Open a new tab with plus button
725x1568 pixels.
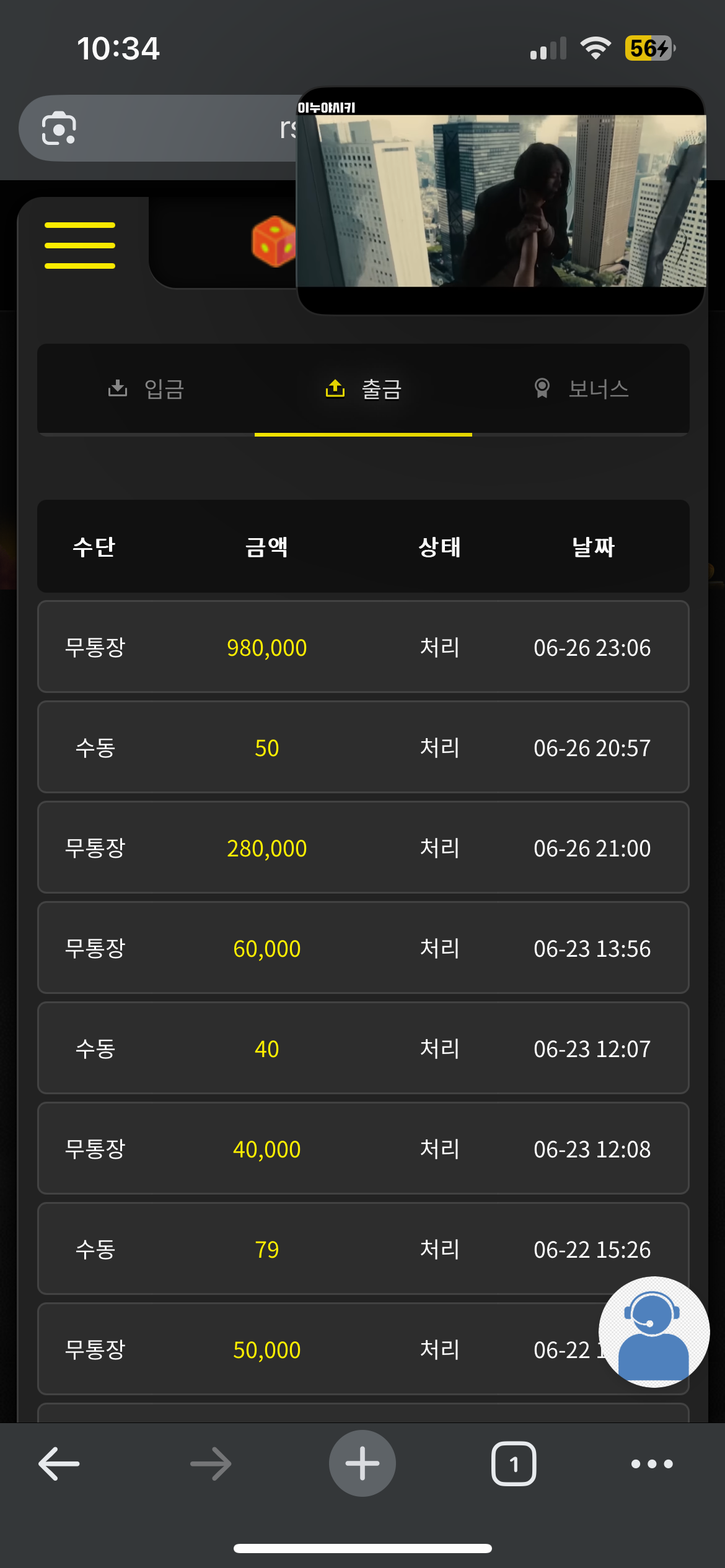coord(362,1463)
